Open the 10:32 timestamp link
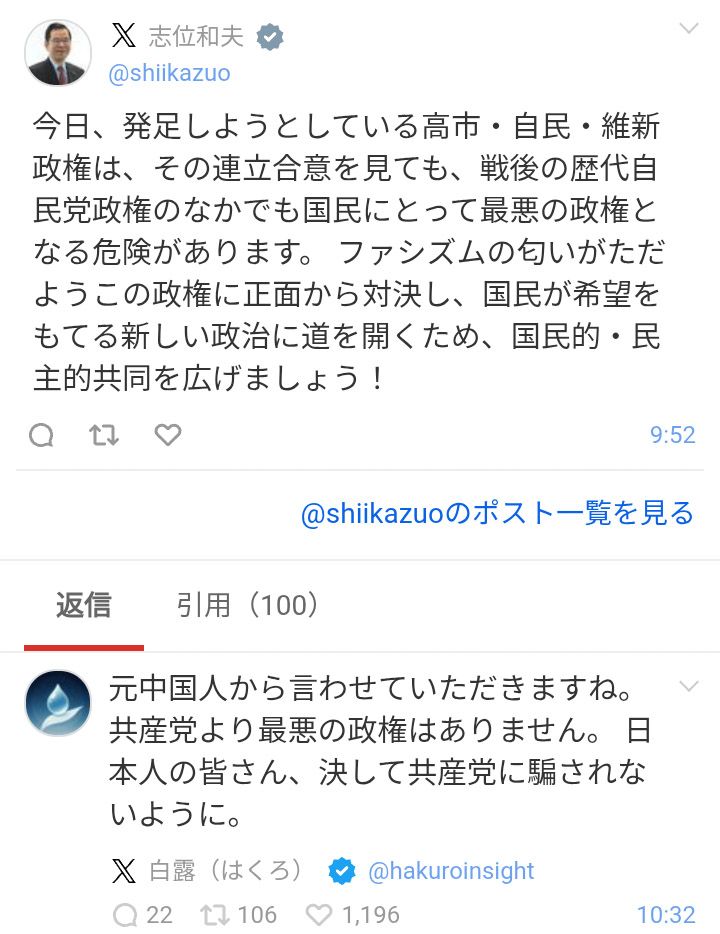This screenshot has height=934, width=720. click(666, 914)
